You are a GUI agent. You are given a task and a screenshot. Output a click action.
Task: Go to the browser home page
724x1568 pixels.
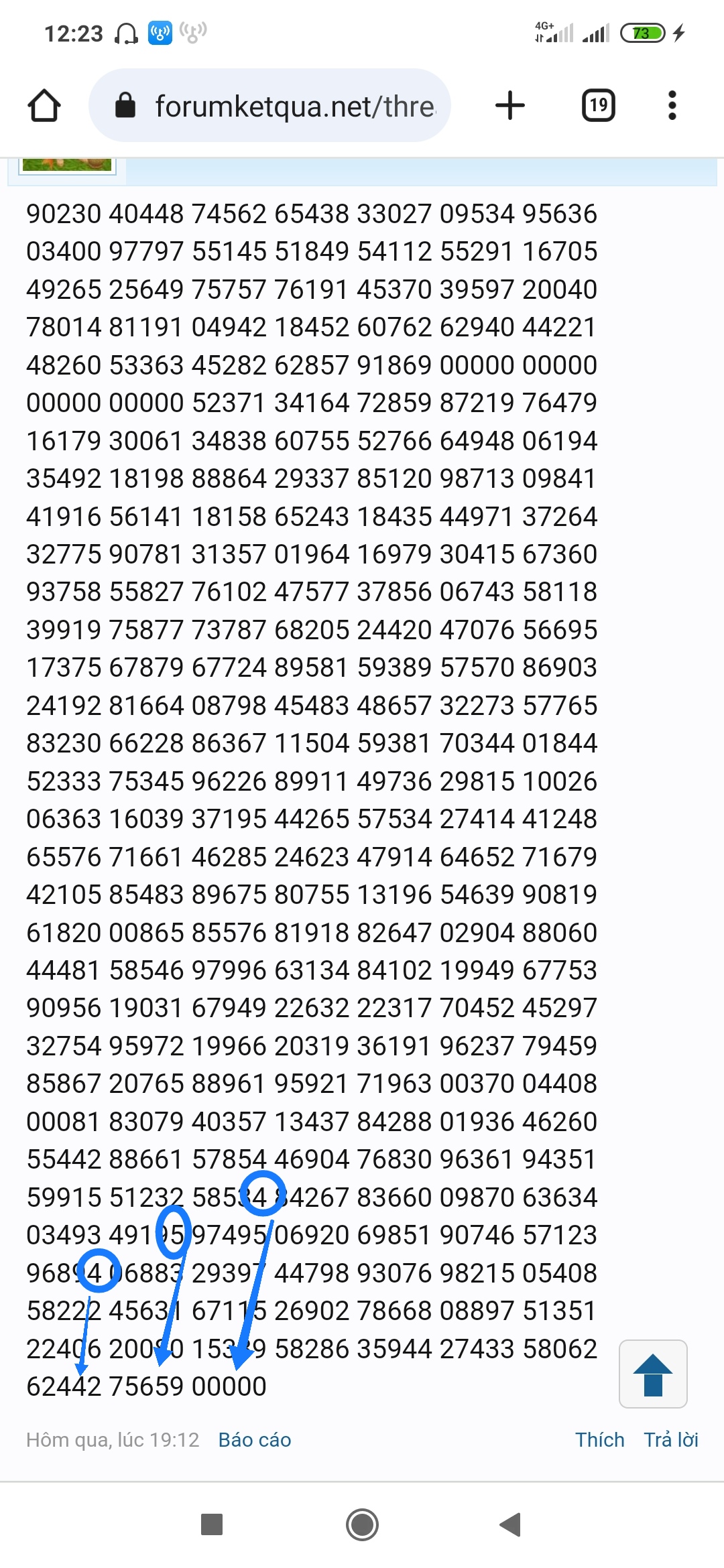[44, 106]
